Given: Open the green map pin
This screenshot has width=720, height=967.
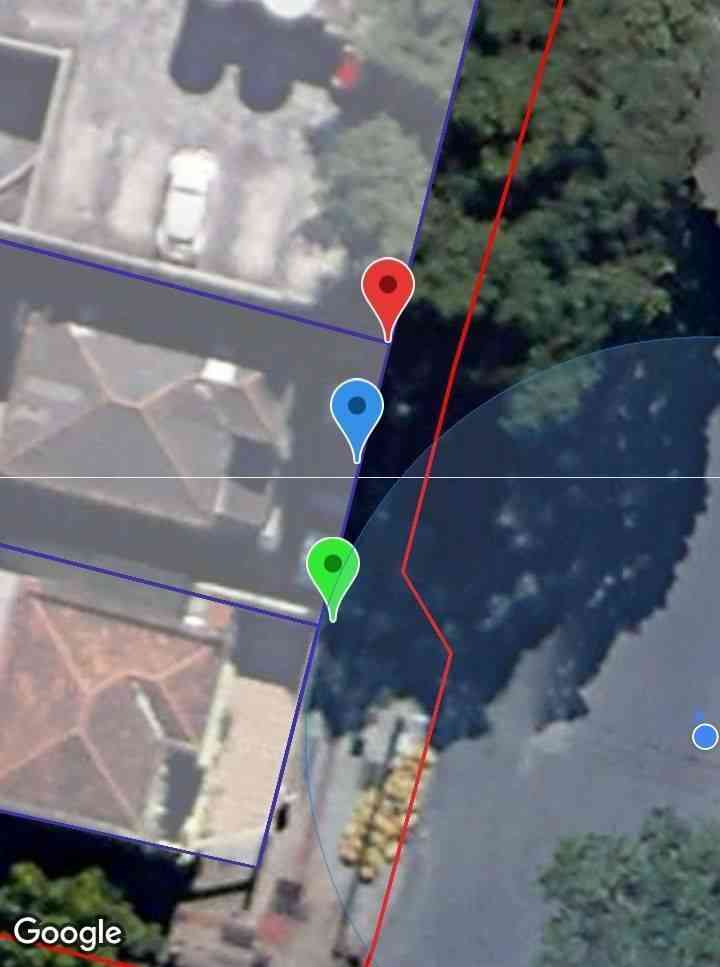Looking at the screenshot, I should [x=333, y=567].
